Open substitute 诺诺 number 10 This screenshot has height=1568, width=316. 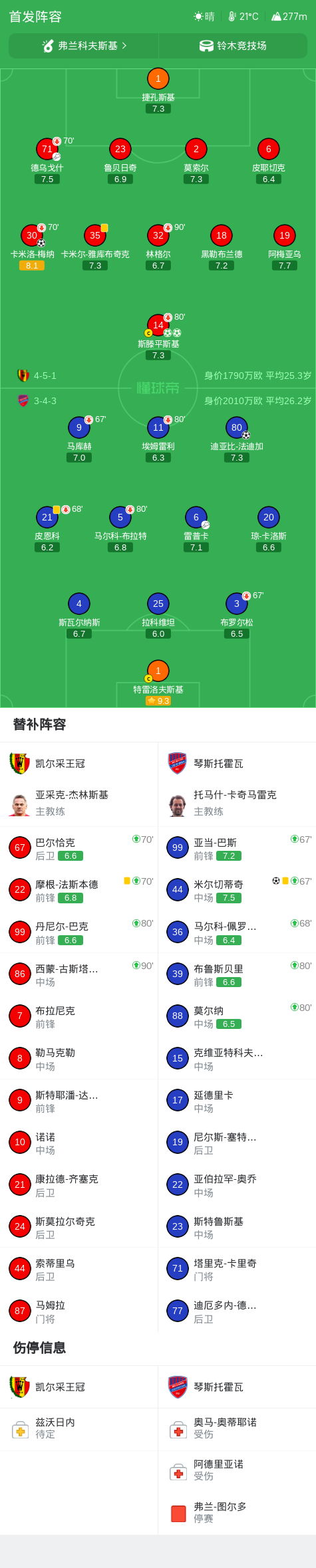point(79,1142)
